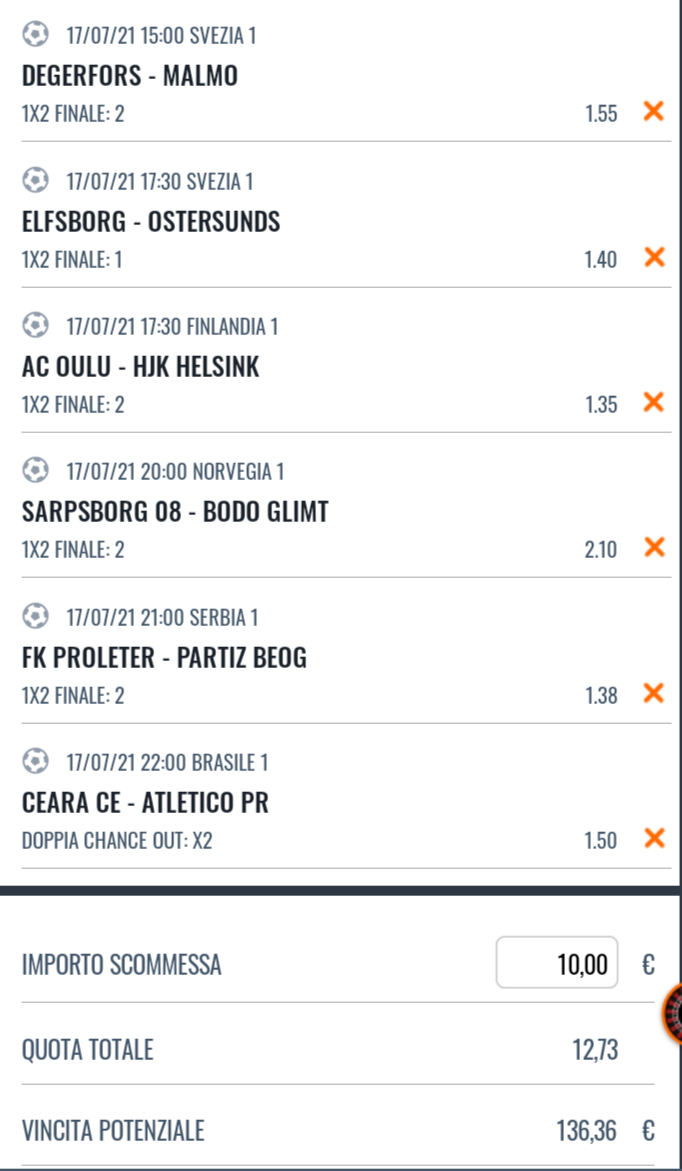The width and height of the screenshot is (682, 1171).
Task: Delete AC Oulu - HJK Helsink bet
Action: 653,402
